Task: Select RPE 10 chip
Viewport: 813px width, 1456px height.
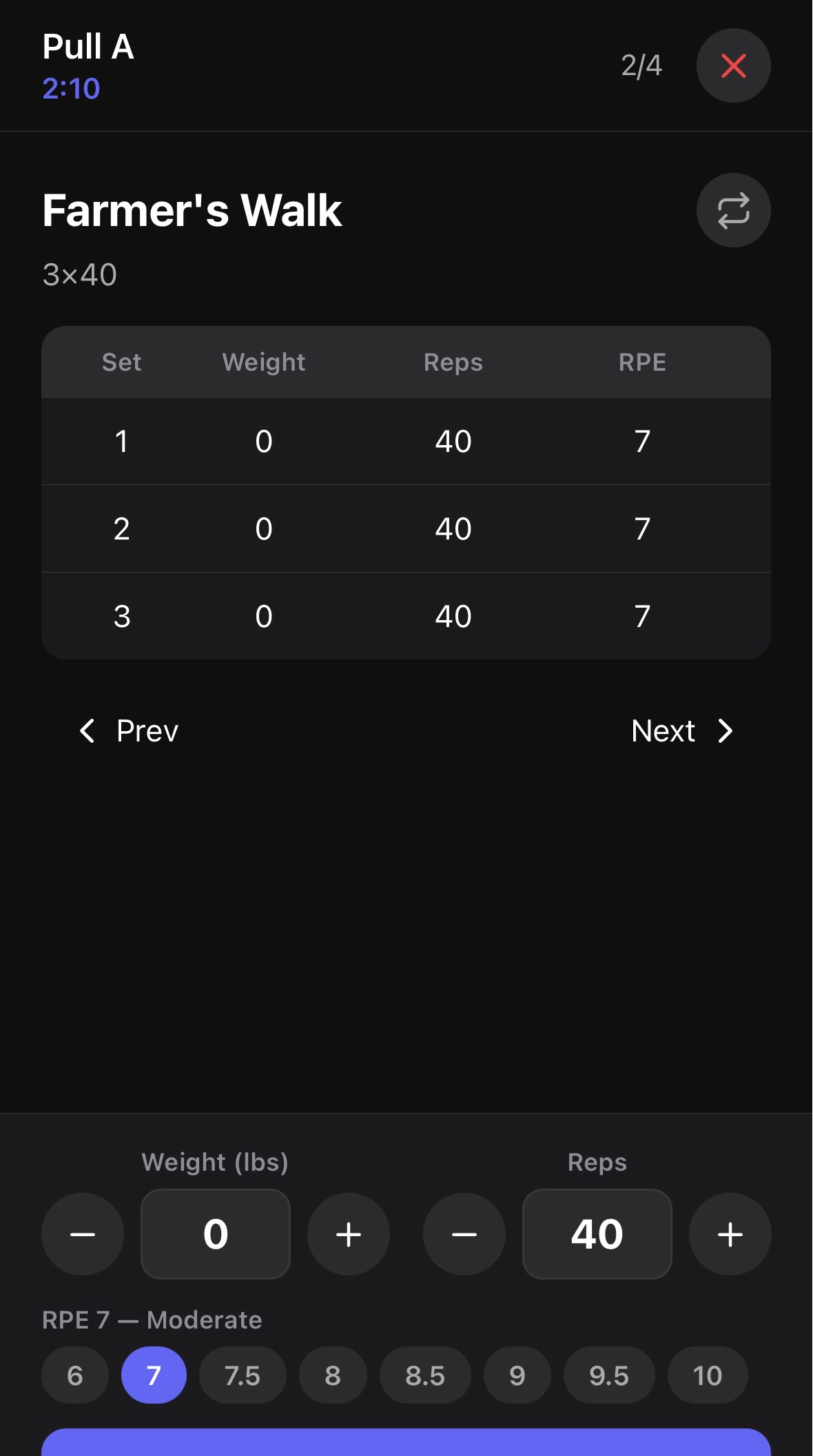Action: (x=707, y=1375)
